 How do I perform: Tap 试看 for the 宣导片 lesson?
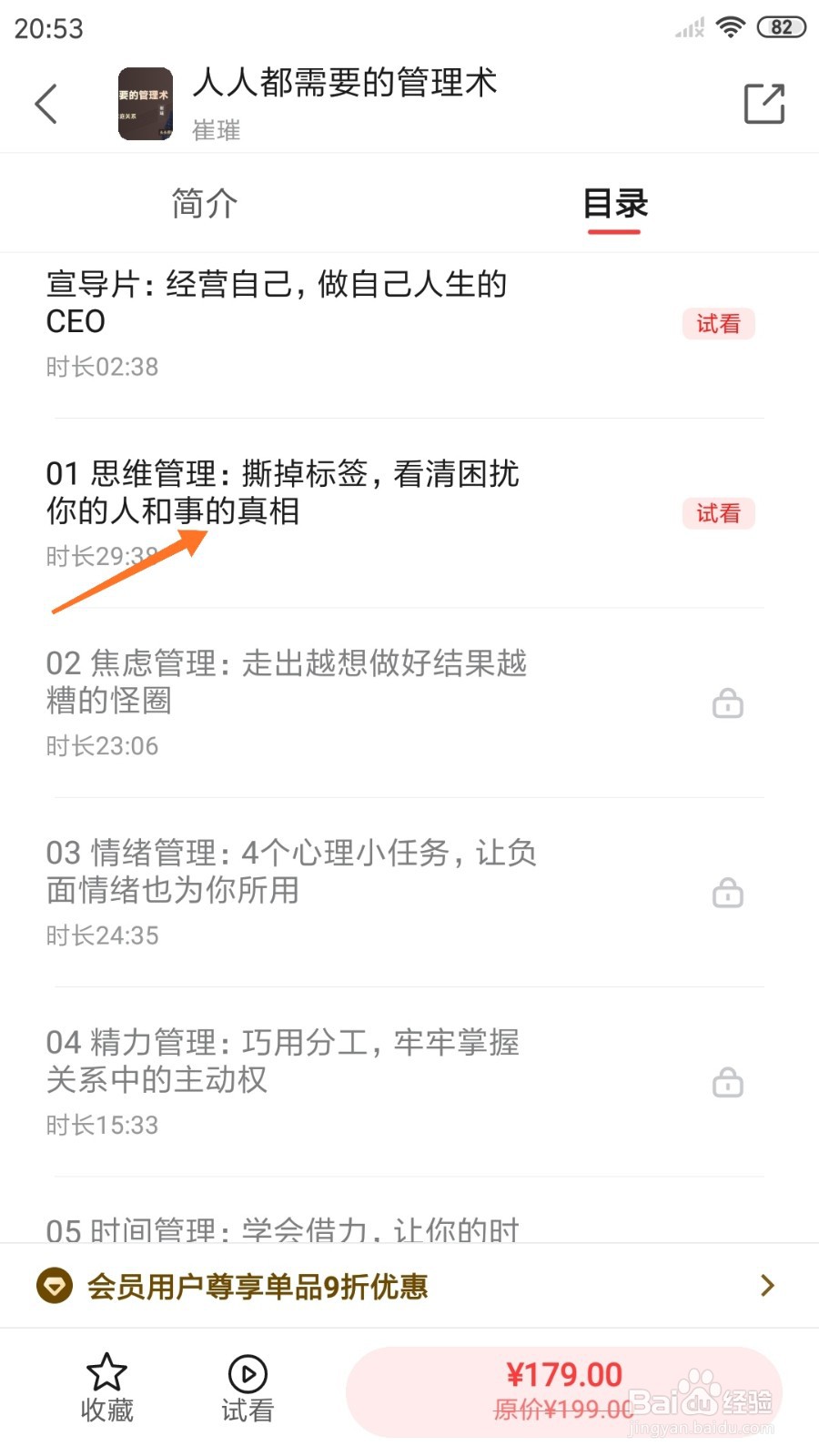point(718,324)
